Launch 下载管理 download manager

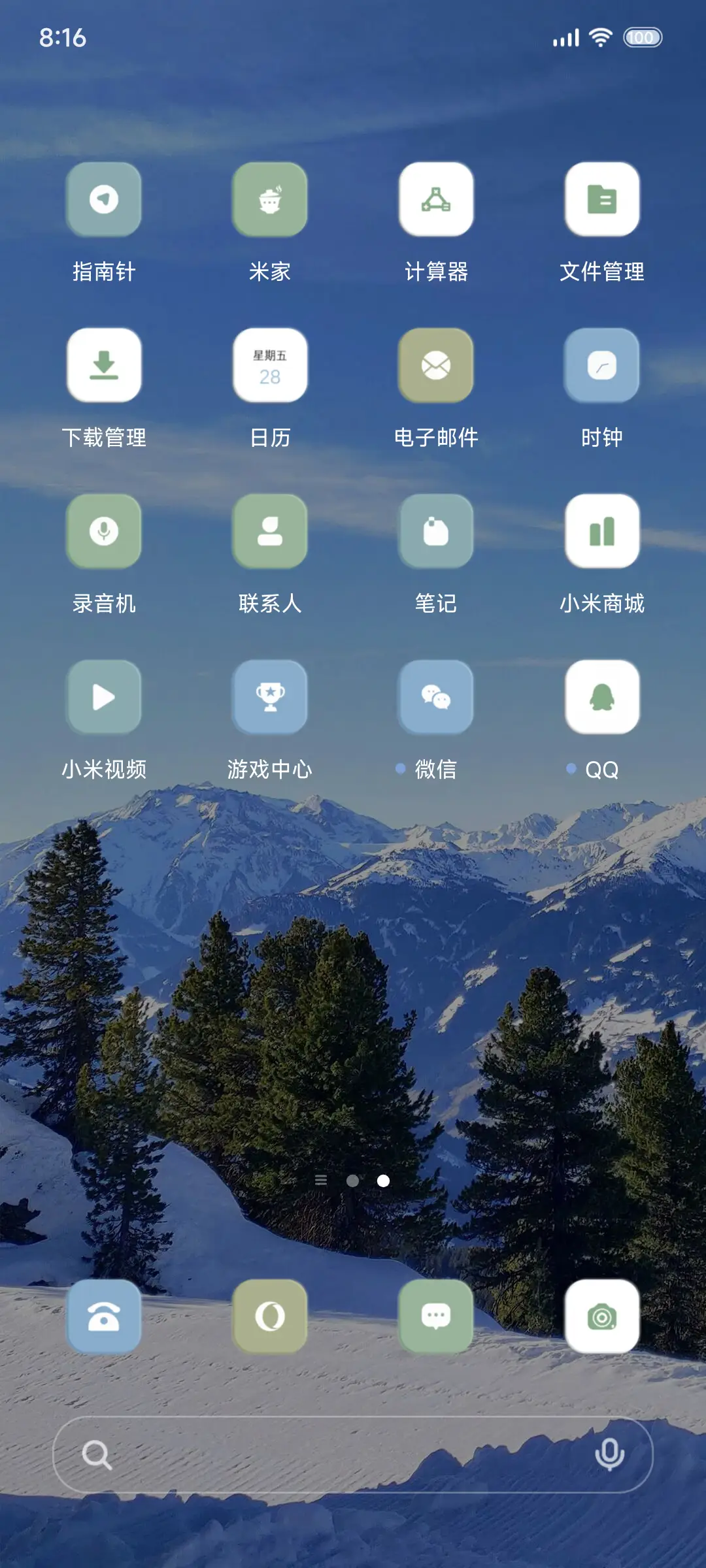coord(105,366)
